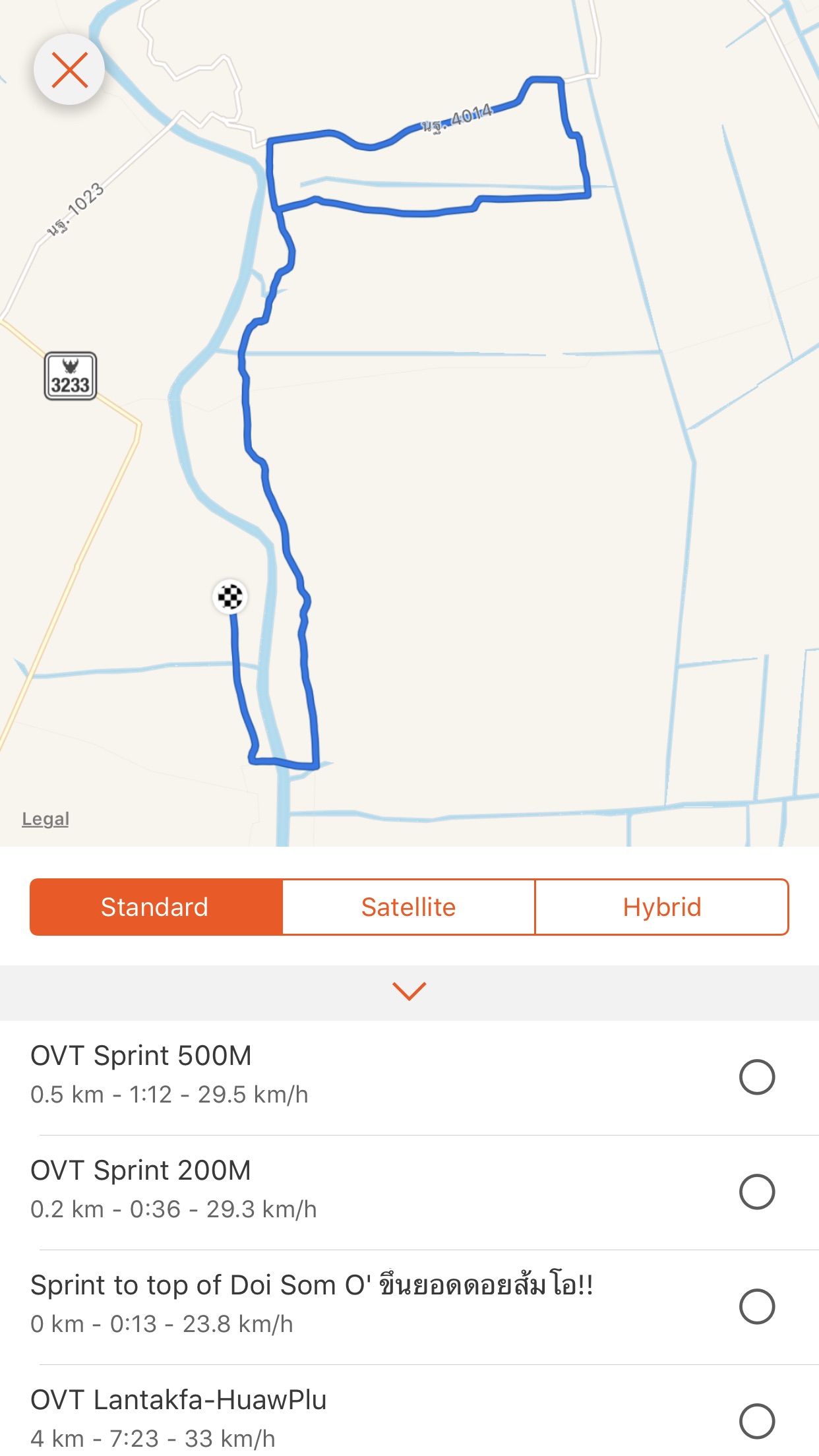Switch map to Hybrid view

[661, 907]
